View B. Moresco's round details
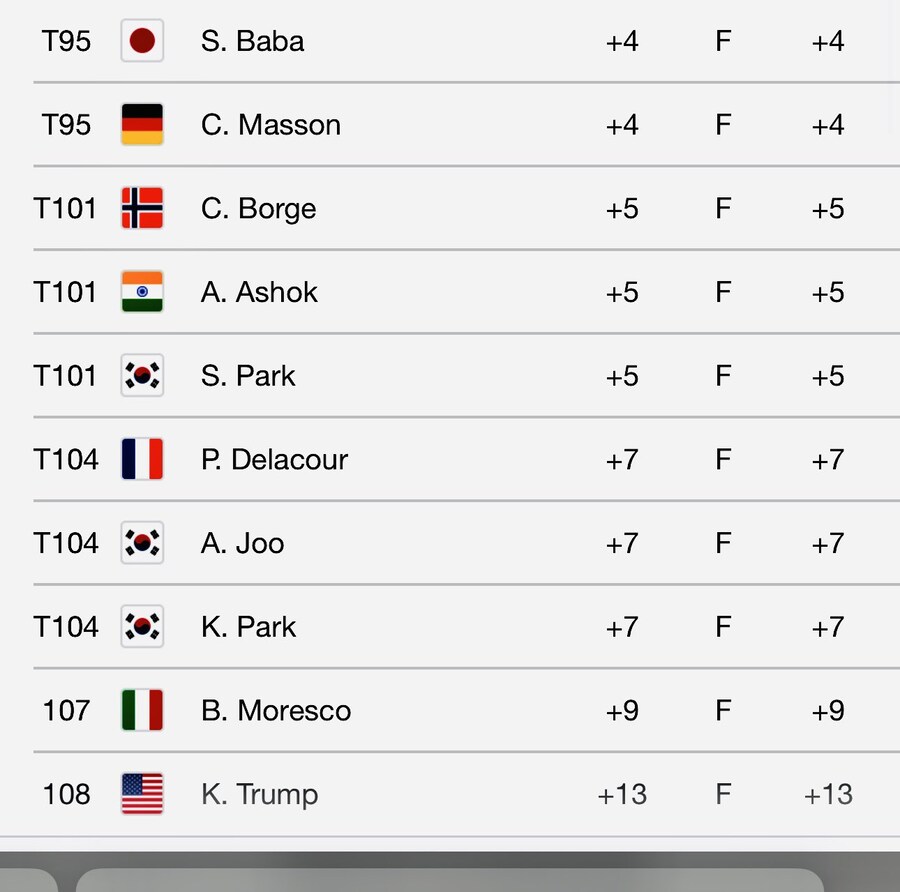The image size is (900, 892). coord(275,711)
